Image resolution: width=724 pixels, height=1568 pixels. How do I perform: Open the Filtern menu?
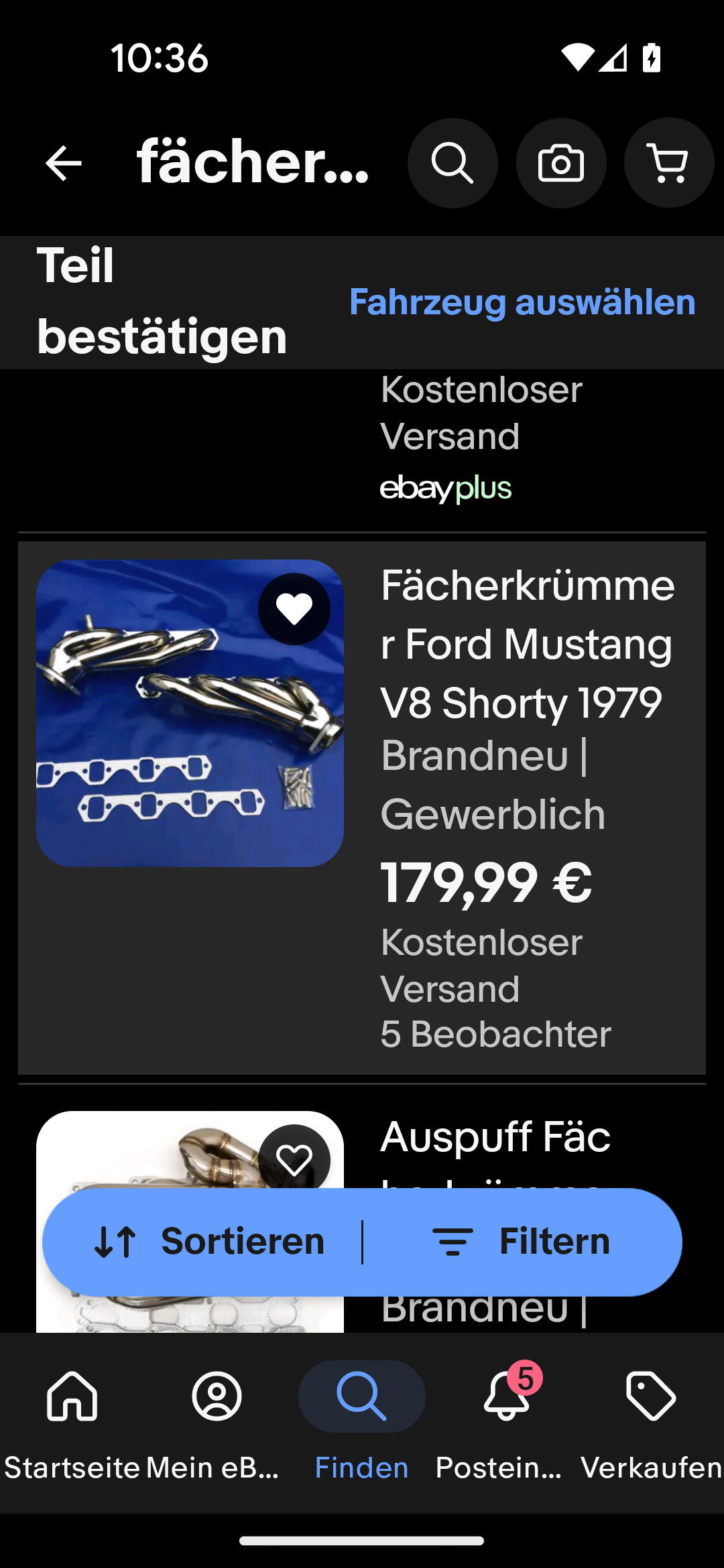522,1242
